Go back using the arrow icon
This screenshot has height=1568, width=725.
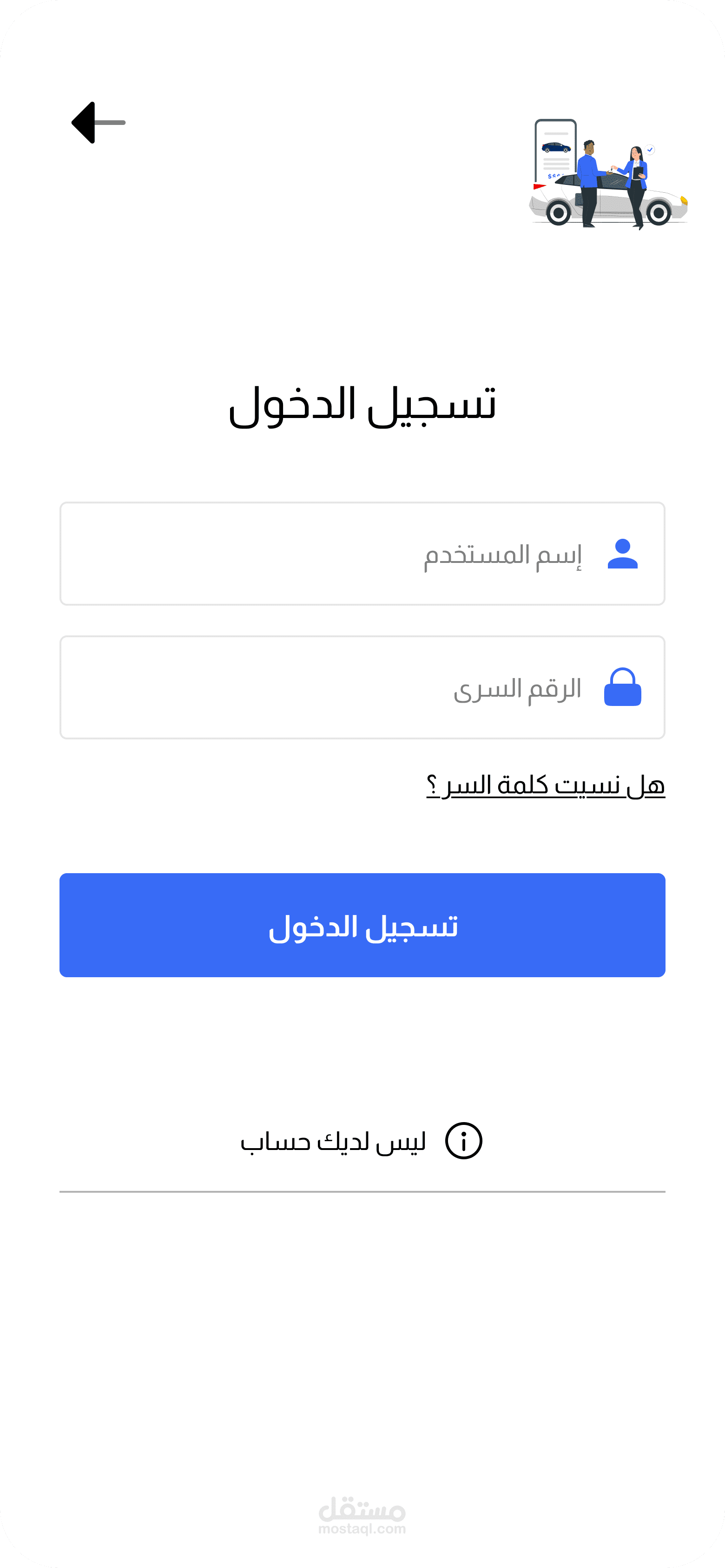coord(98,122)
